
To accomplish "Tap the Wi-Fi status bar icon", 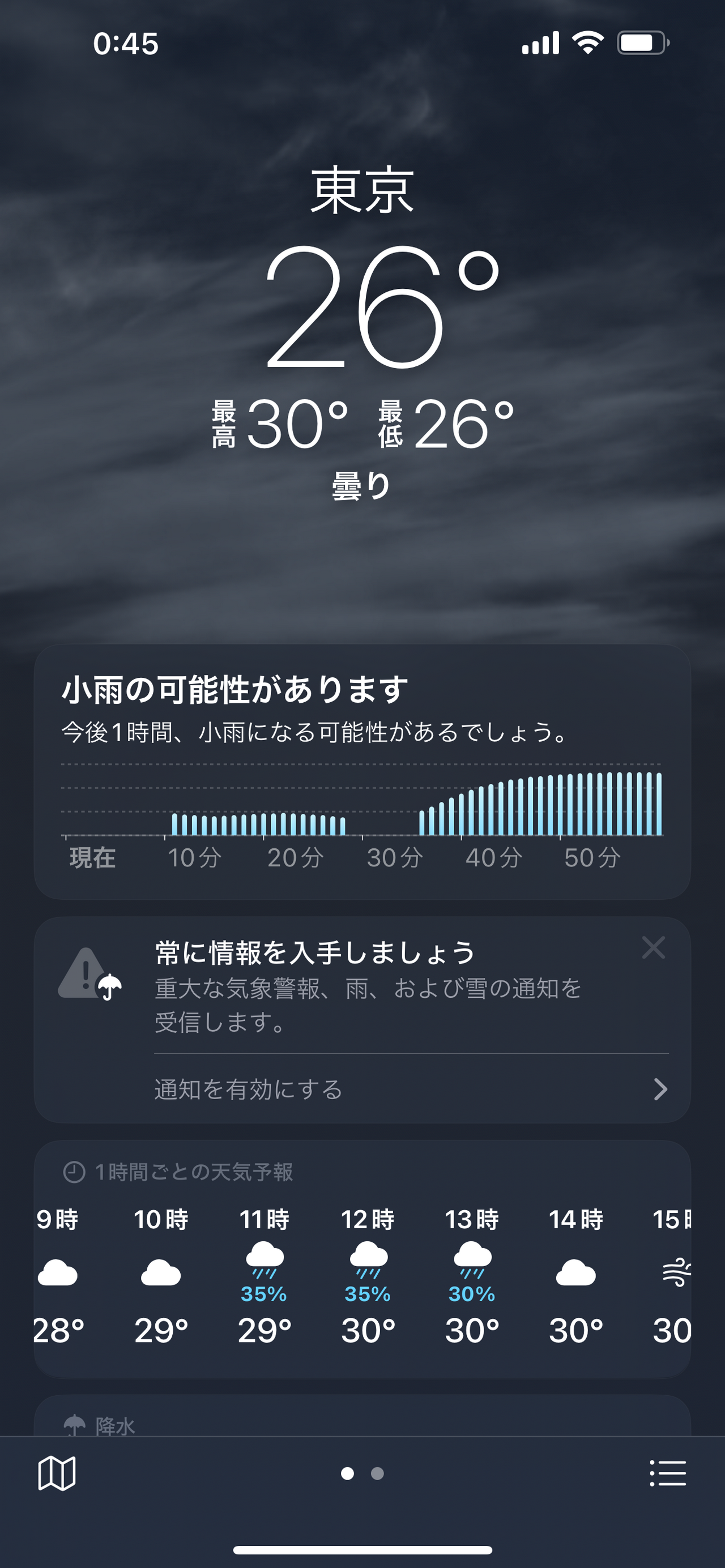I will 588,41.
